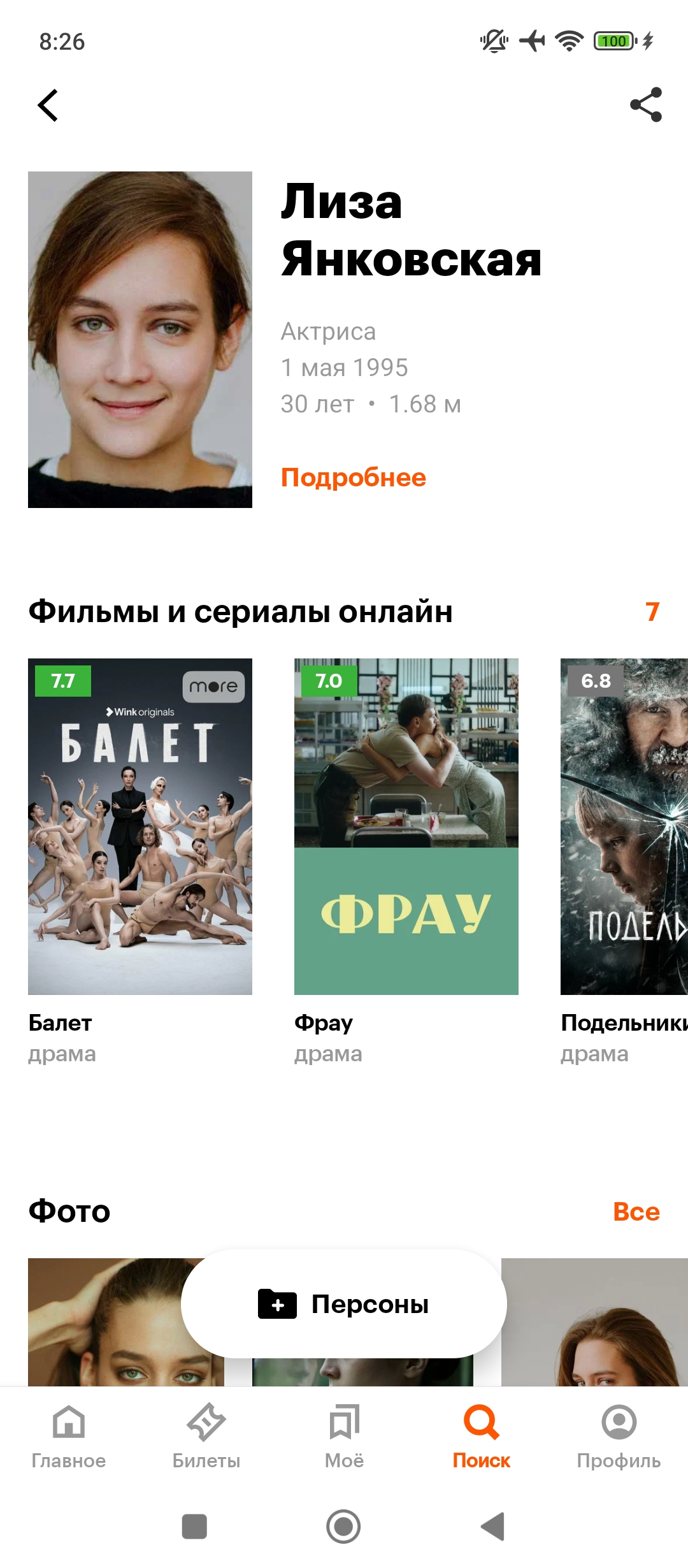View all 7 films and series online

(652, 612)
